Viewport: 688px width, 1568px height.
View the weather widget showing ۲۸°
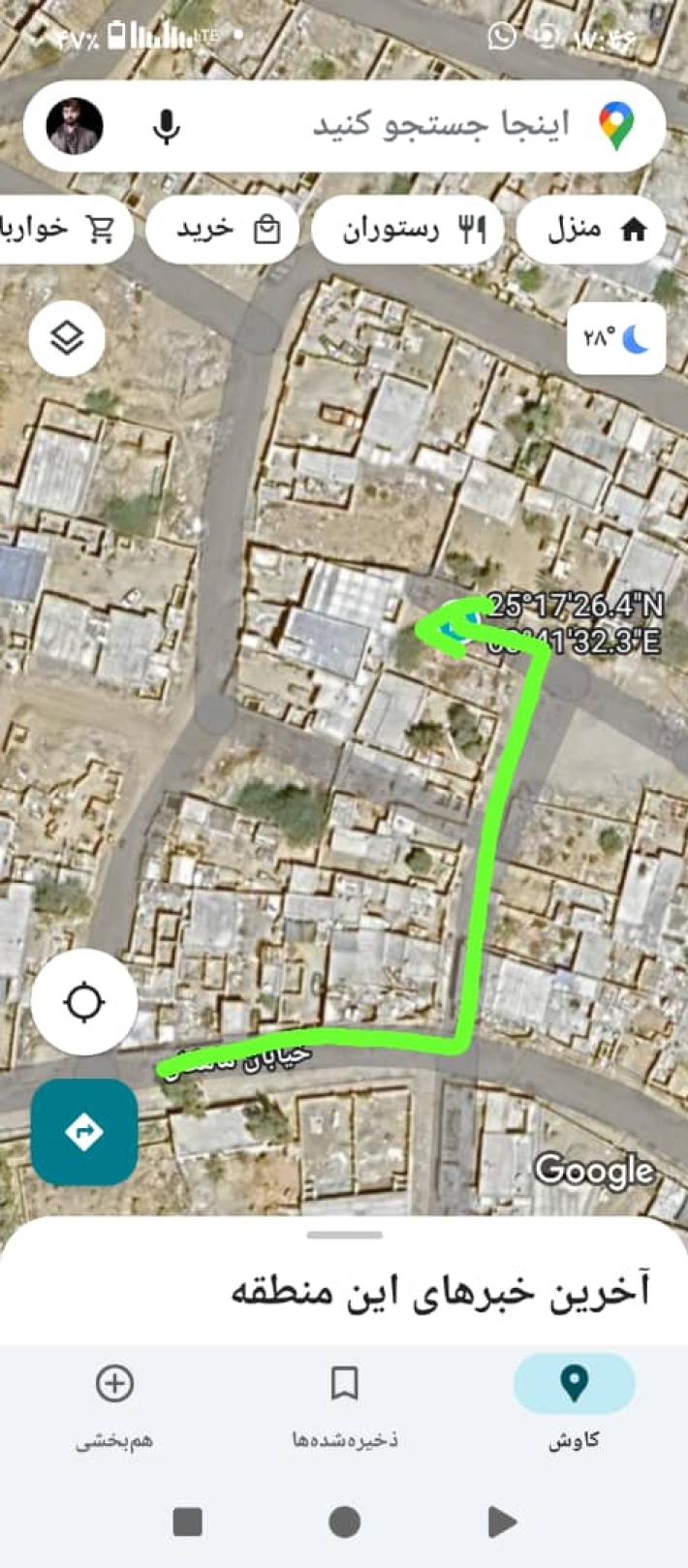(615, 338)
